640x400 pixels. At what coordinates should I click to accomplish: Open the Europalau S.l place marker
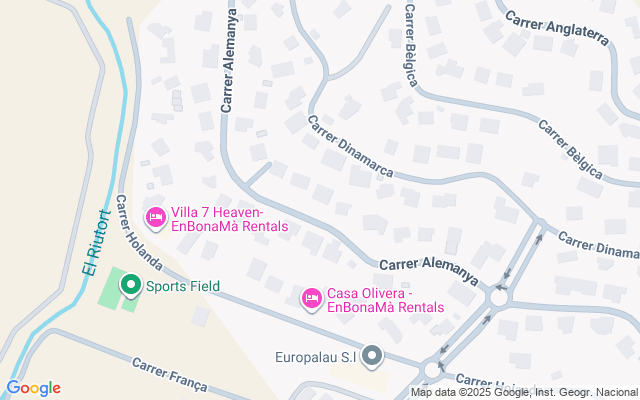pyautogui.click(x=373, y=356)
